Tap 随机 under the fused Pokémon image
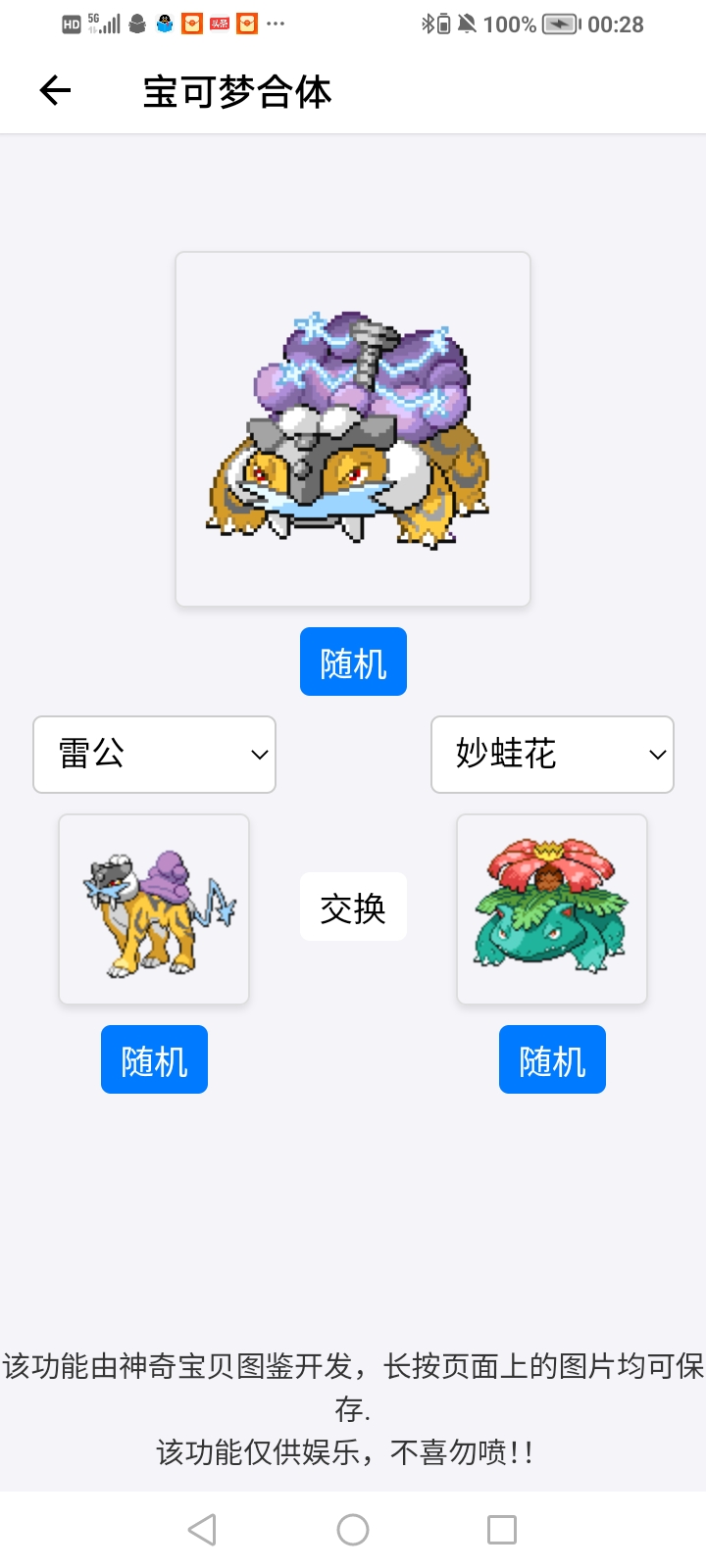Screen dimensions: 706x1568 coord(353,661)
